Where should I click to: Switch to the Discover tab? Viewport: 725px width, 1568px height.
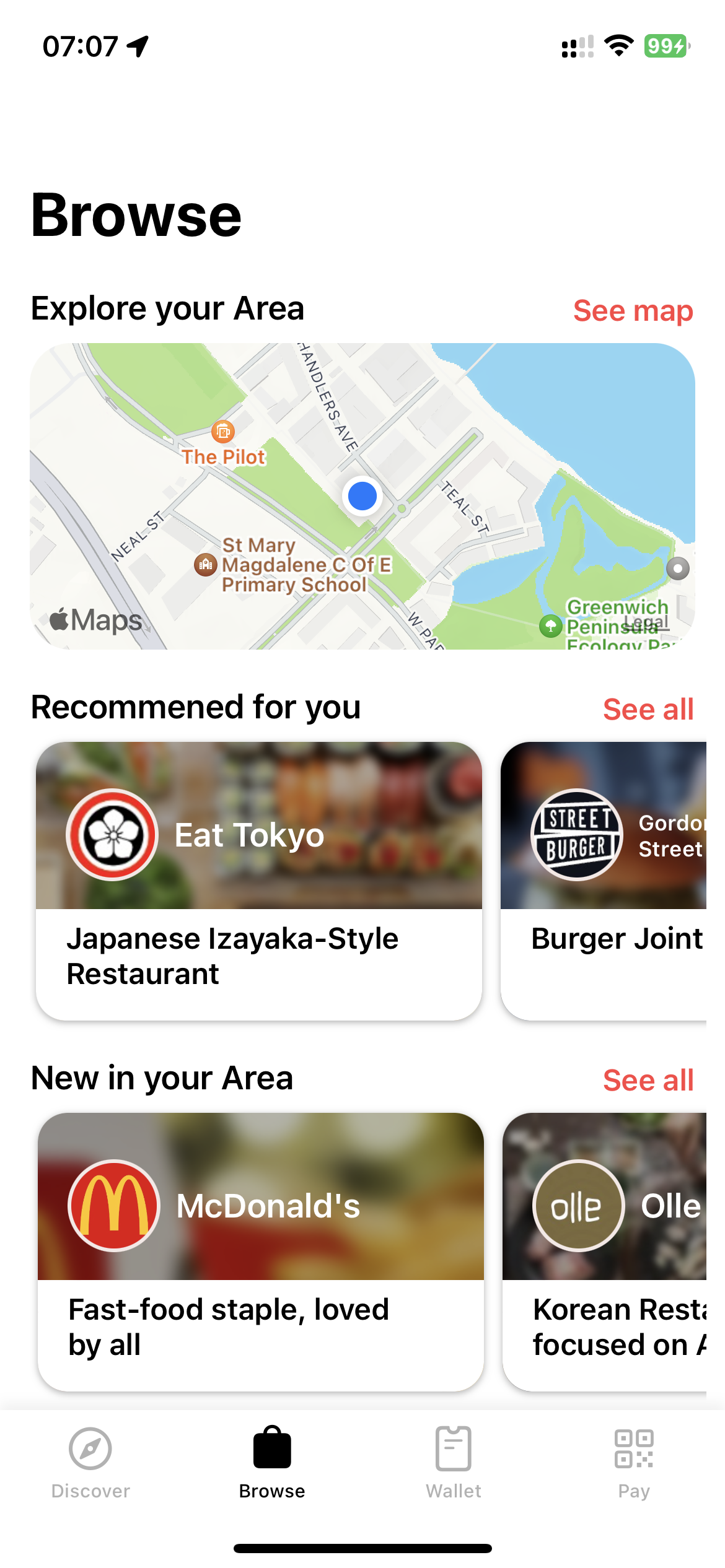pyautogui.click(x=90, y=1463)
